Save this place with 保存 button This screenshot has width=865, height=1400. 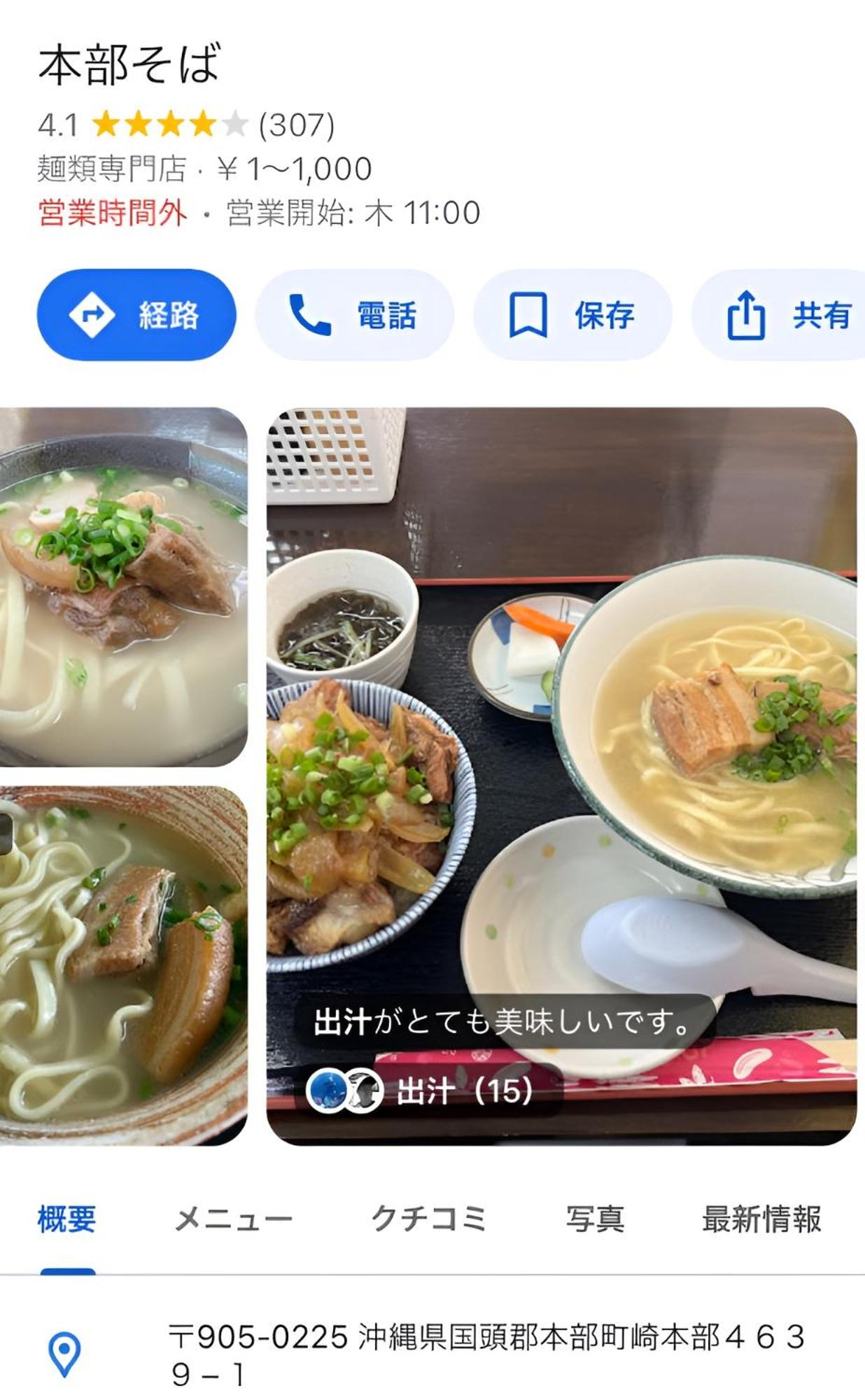(572, 315)
